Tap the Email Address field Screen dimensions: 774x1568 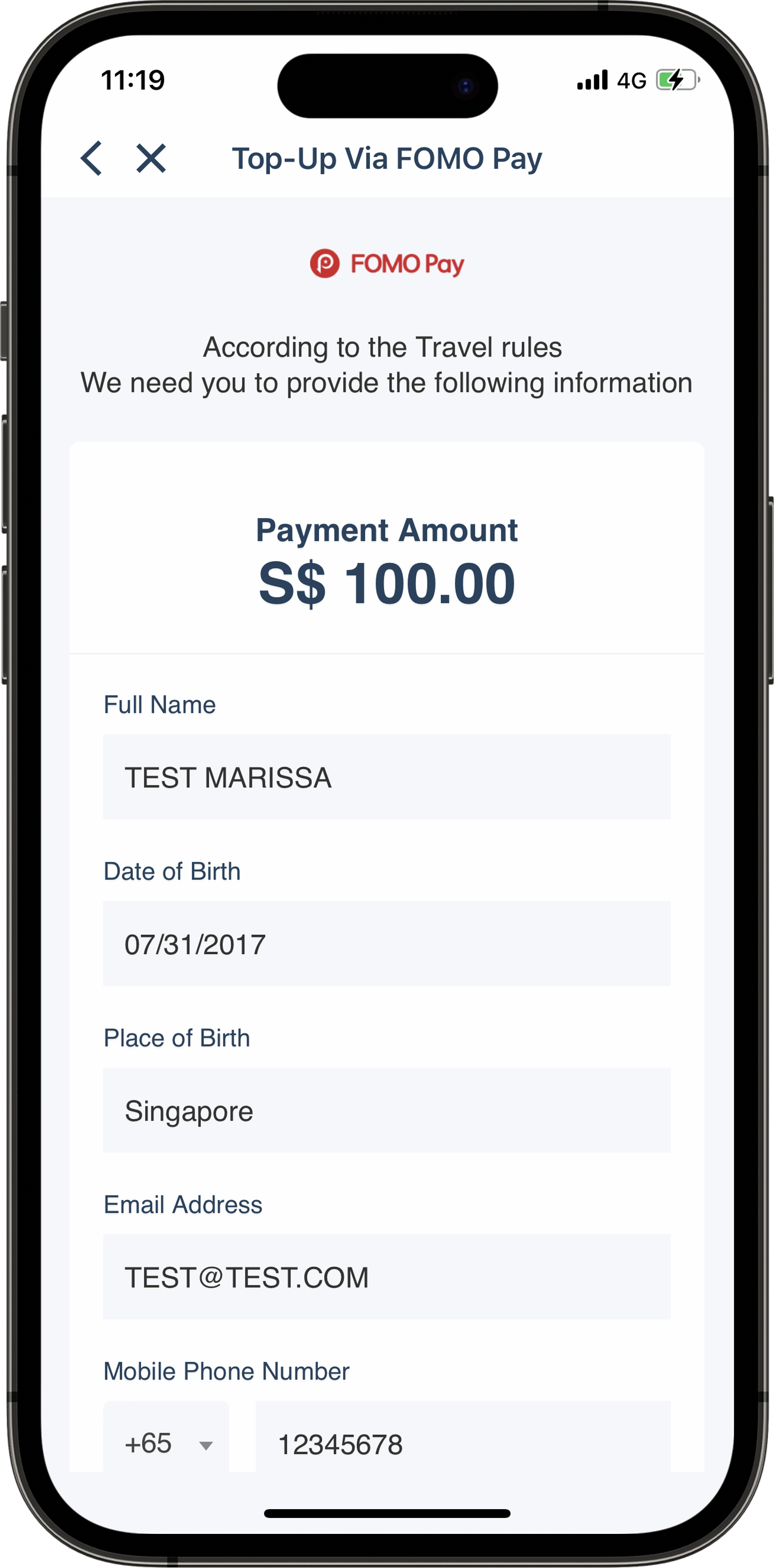coord(386,1277)
